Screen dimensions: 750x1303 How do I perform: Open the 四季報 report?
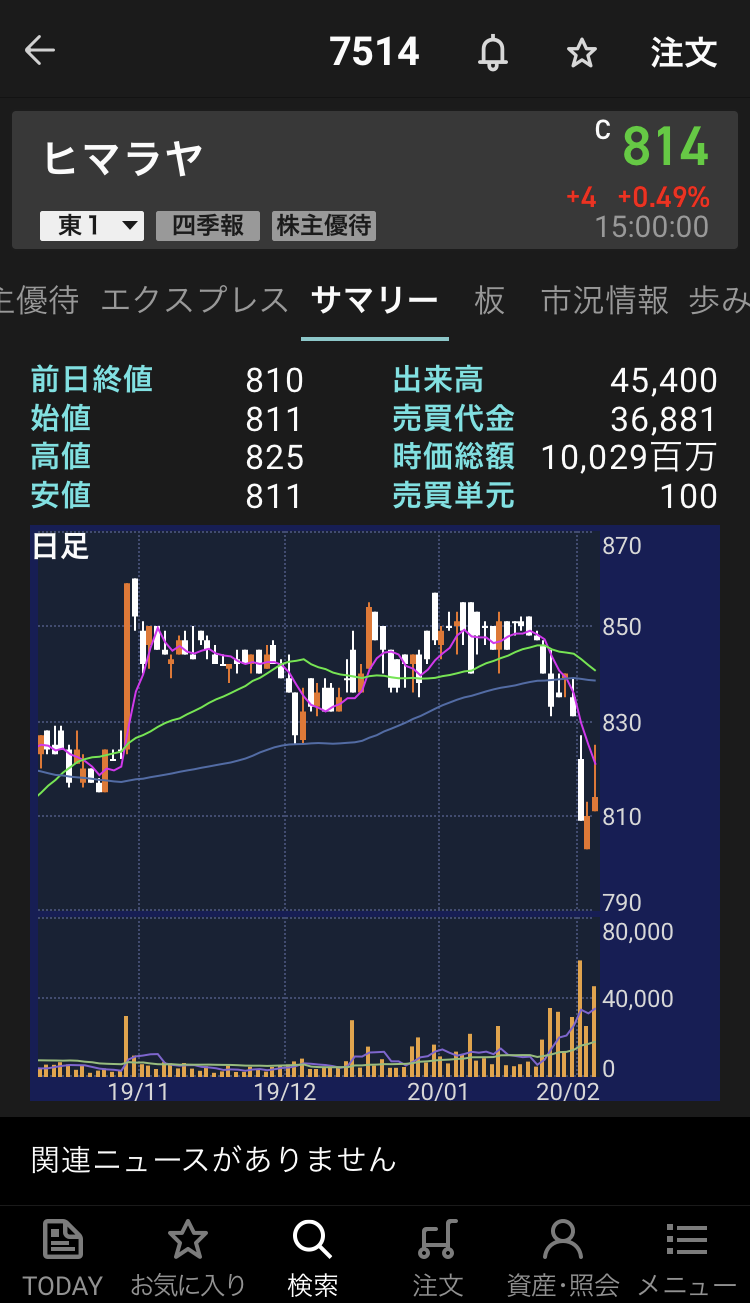coord(208,226)
